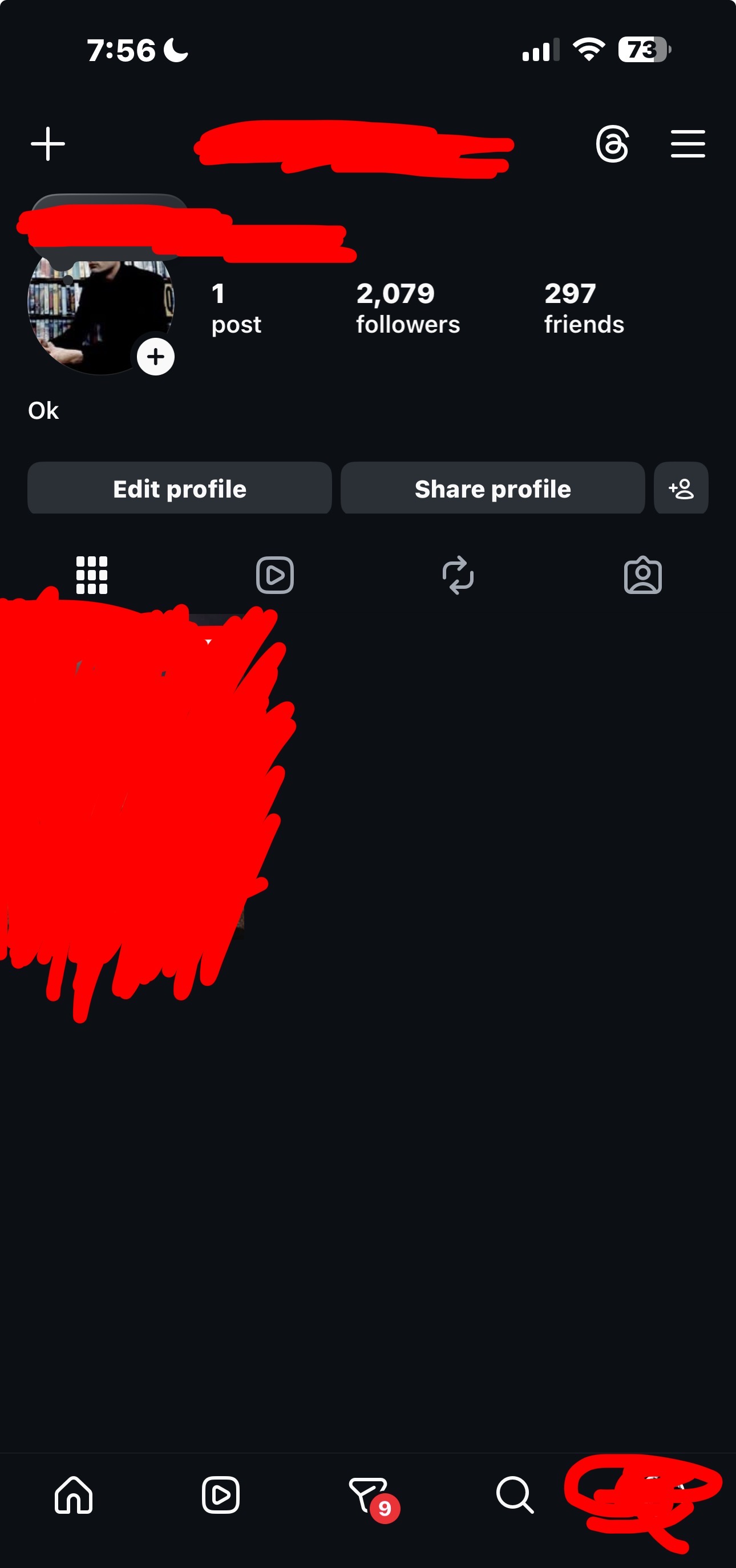Switch to the posts grid tab
This screenshot has width=736, height=1568.
[91, 575]
